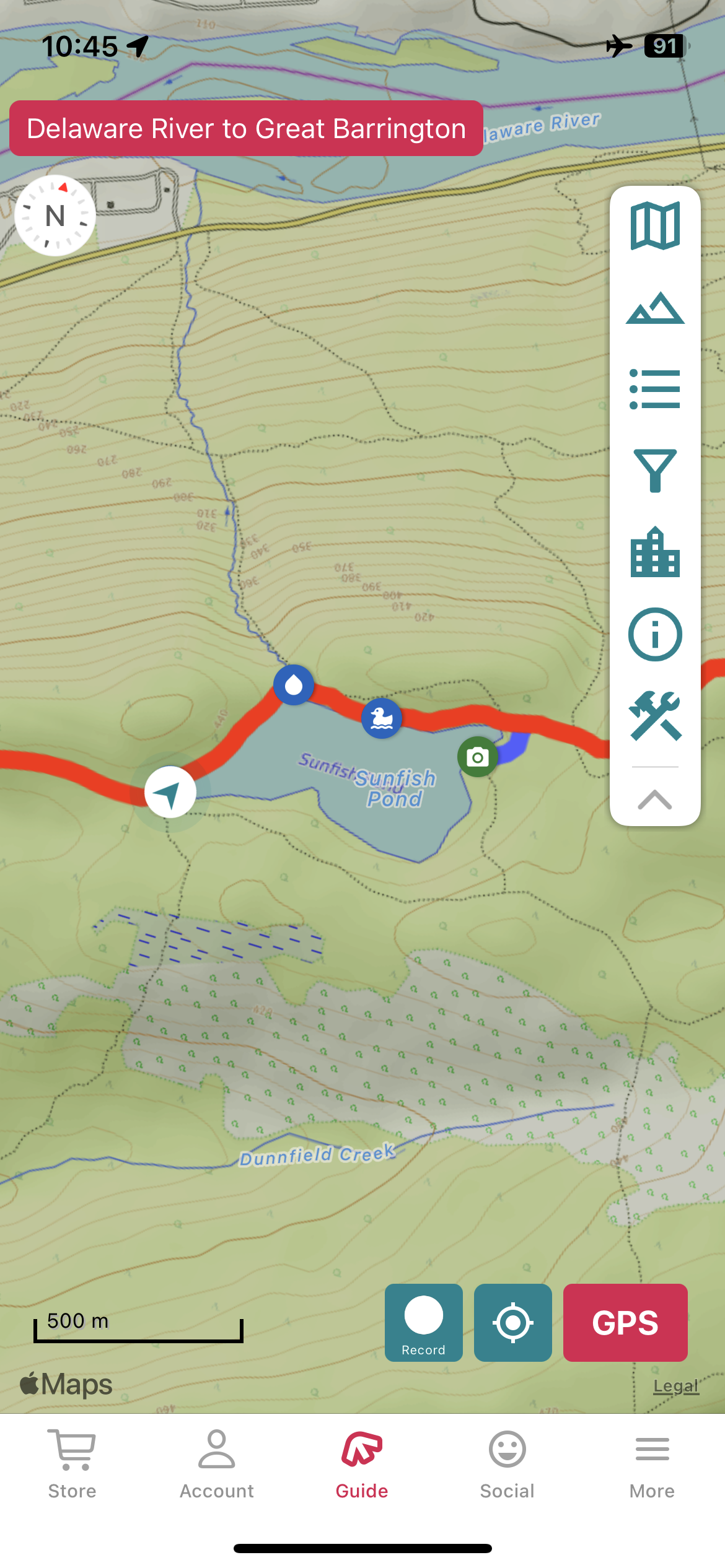Image resolution: width=725 pixels, height=1568 pixels.
Task: Select the water source waypoint marker
Action: click(294, 685)
